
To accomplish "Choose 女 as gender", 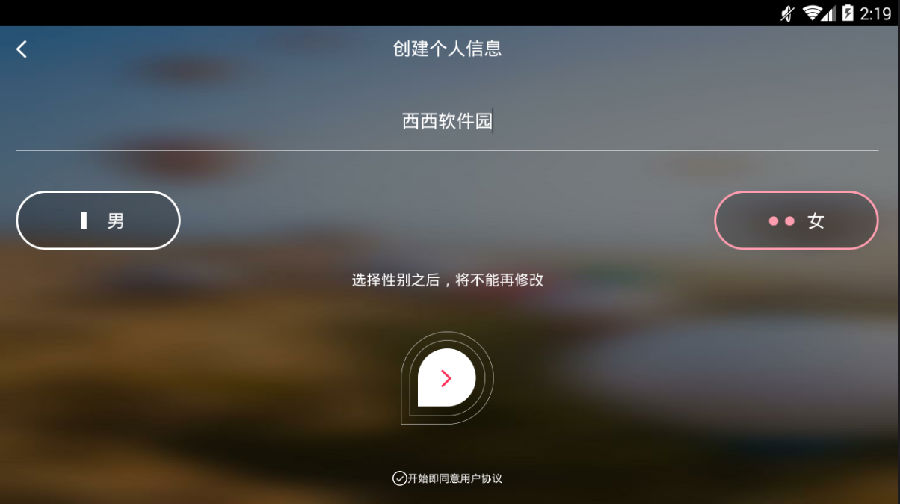I will coord(796,220).
